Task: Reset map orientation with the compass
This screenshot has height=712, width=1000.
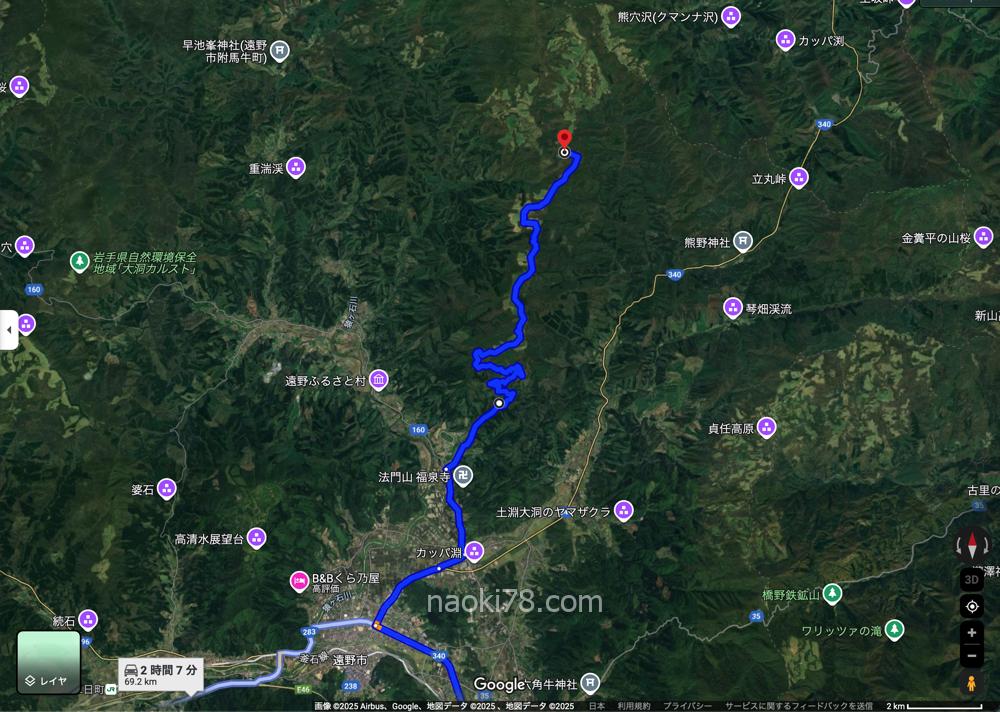Action: click(x=972, y=545)
